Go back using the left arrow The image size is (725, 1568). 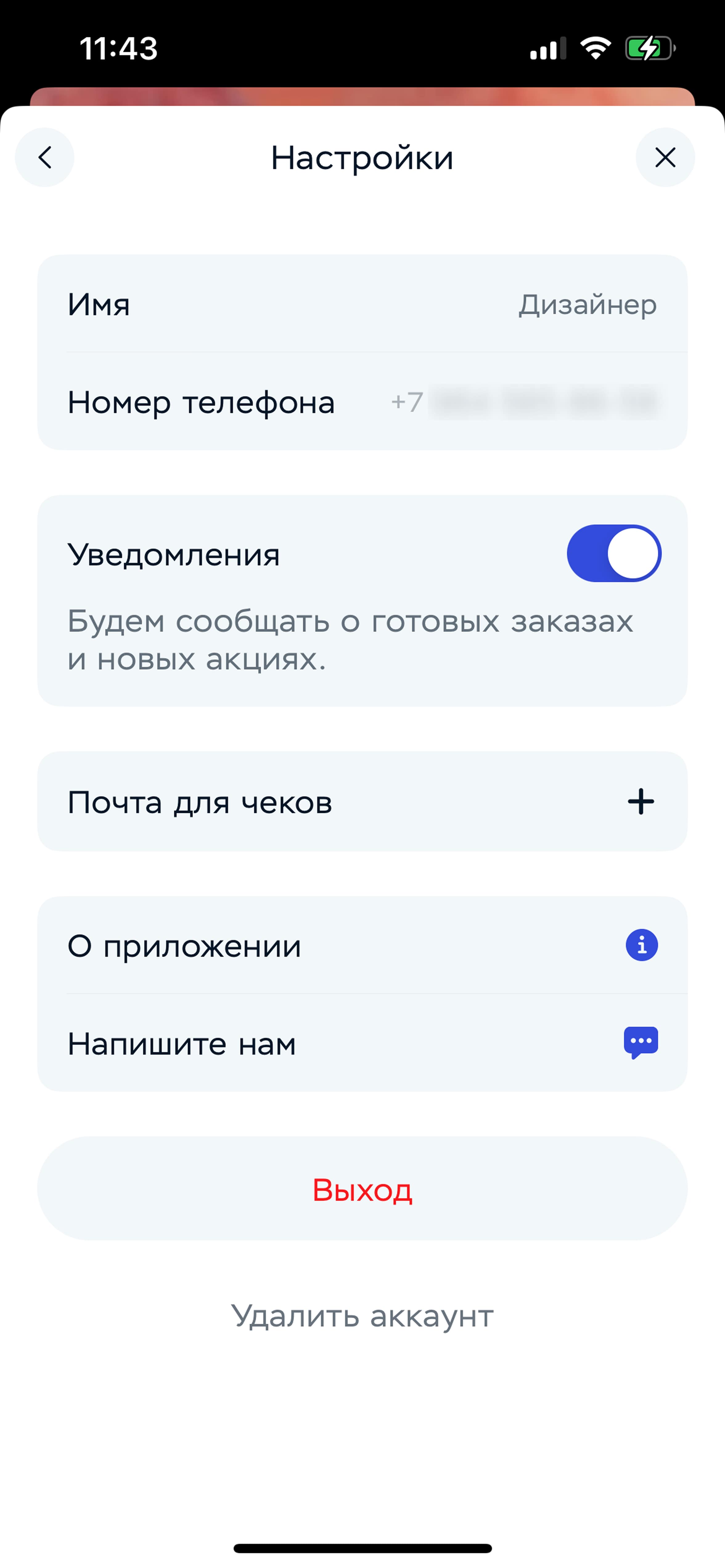pyautogui.click(x=44, y=157)
